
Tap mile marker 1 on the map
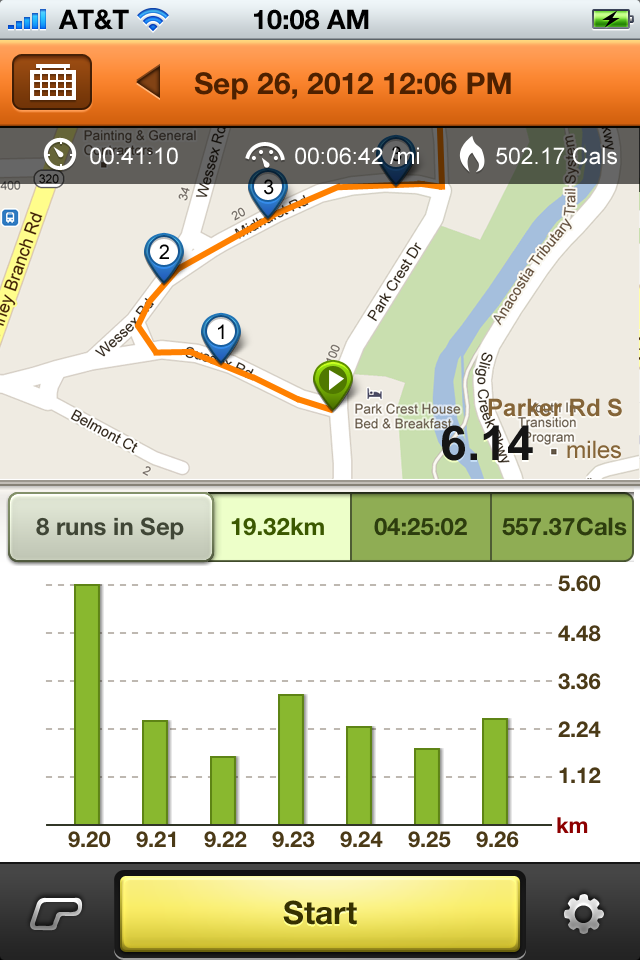coord(221,333)
